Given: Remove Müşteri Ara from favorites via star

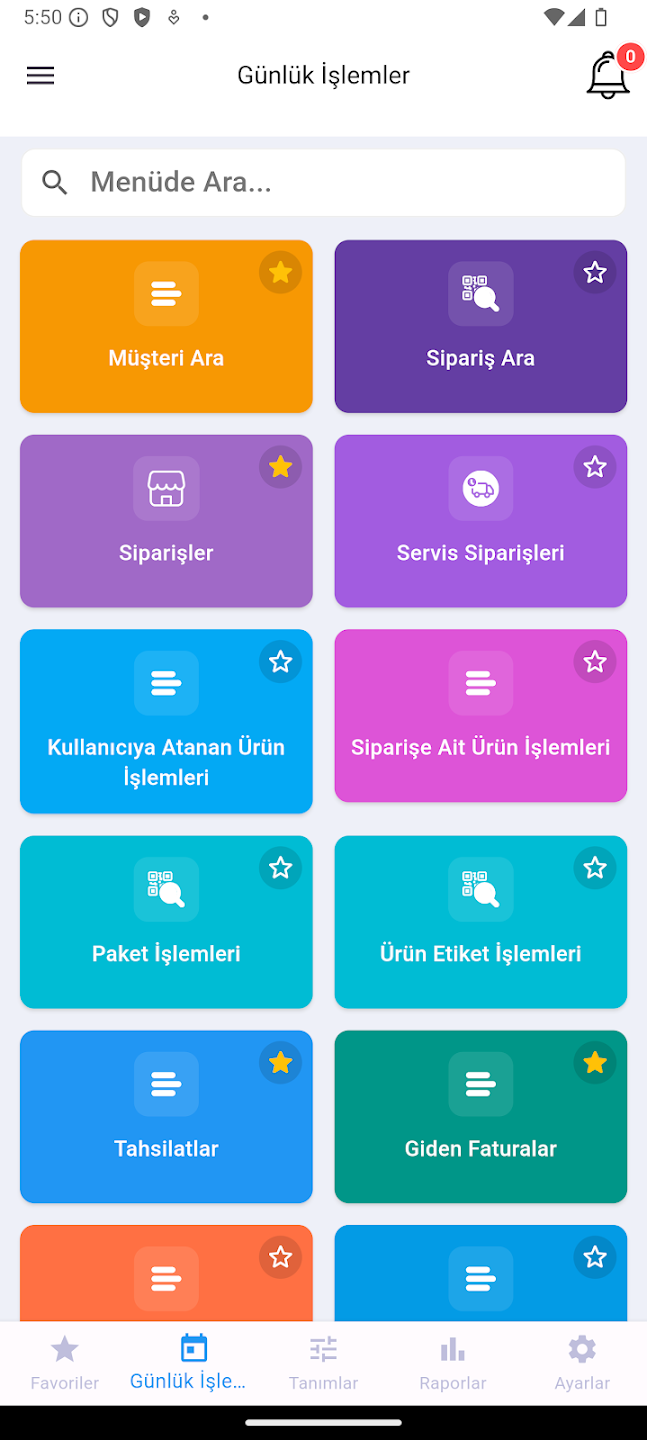Looking at the screenshot, I should [x=280, y=272].
